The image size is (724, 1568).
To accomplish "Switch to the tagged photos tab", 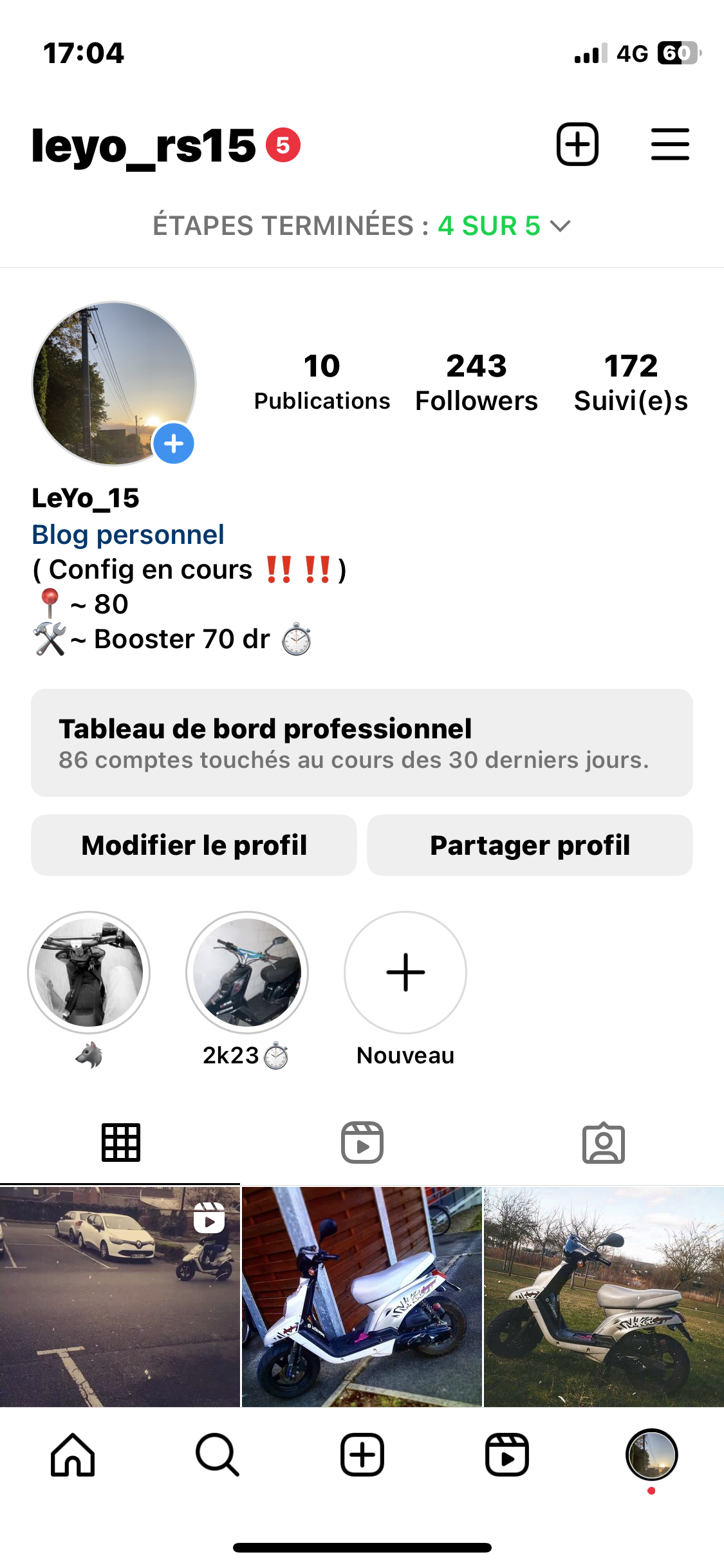I will [604, 1143].
